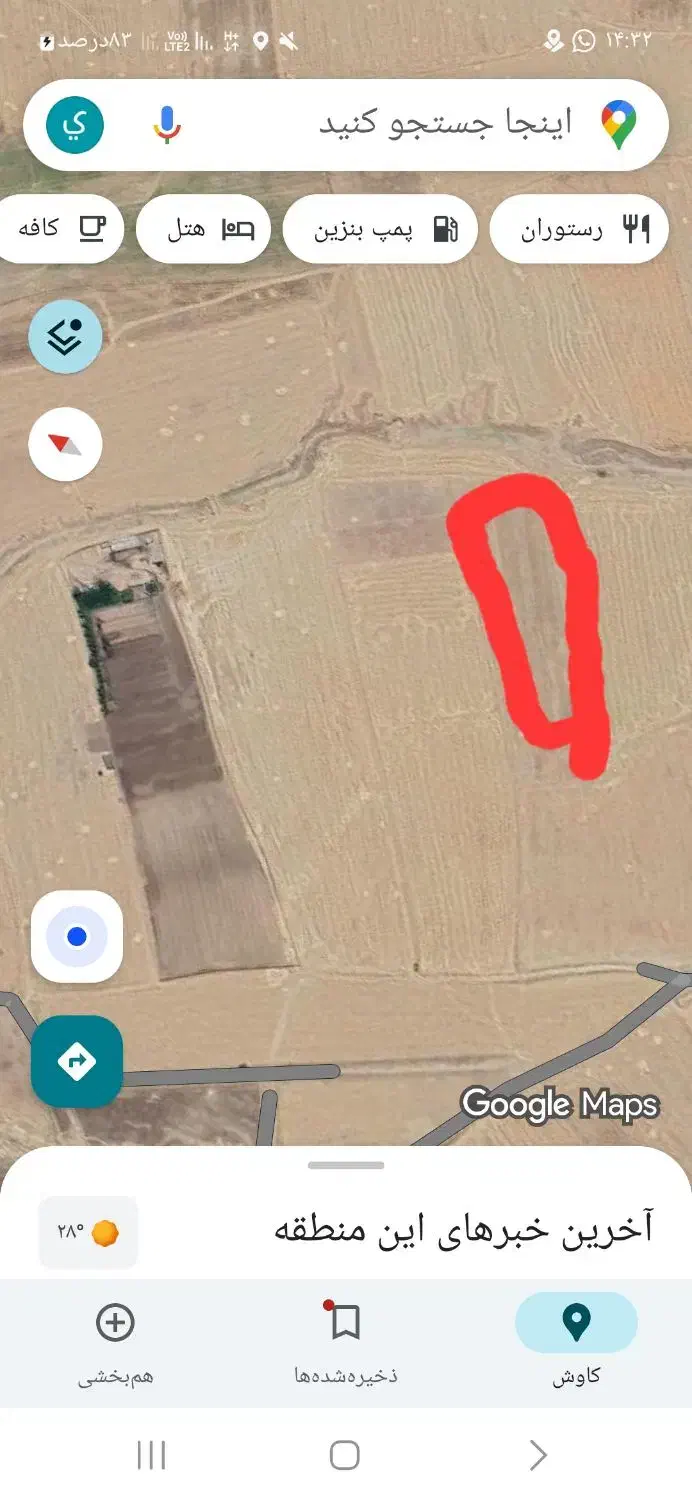Viewport: 692px width, 1500px height.
Task: Reset map orientation with the compass
Action: click(x=65, y=444)
